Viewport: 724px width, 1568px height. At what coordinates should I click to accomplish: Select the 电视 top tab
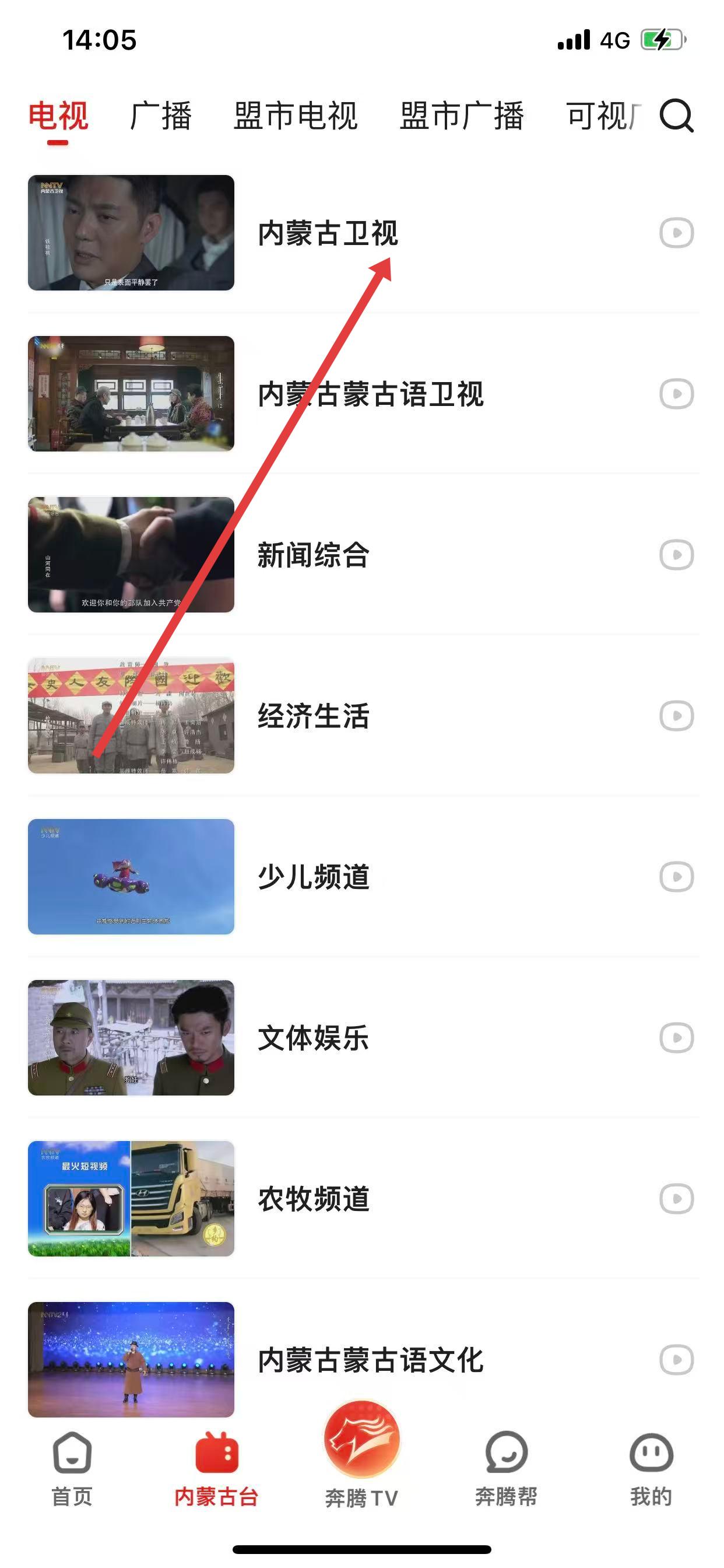point(58,115)
